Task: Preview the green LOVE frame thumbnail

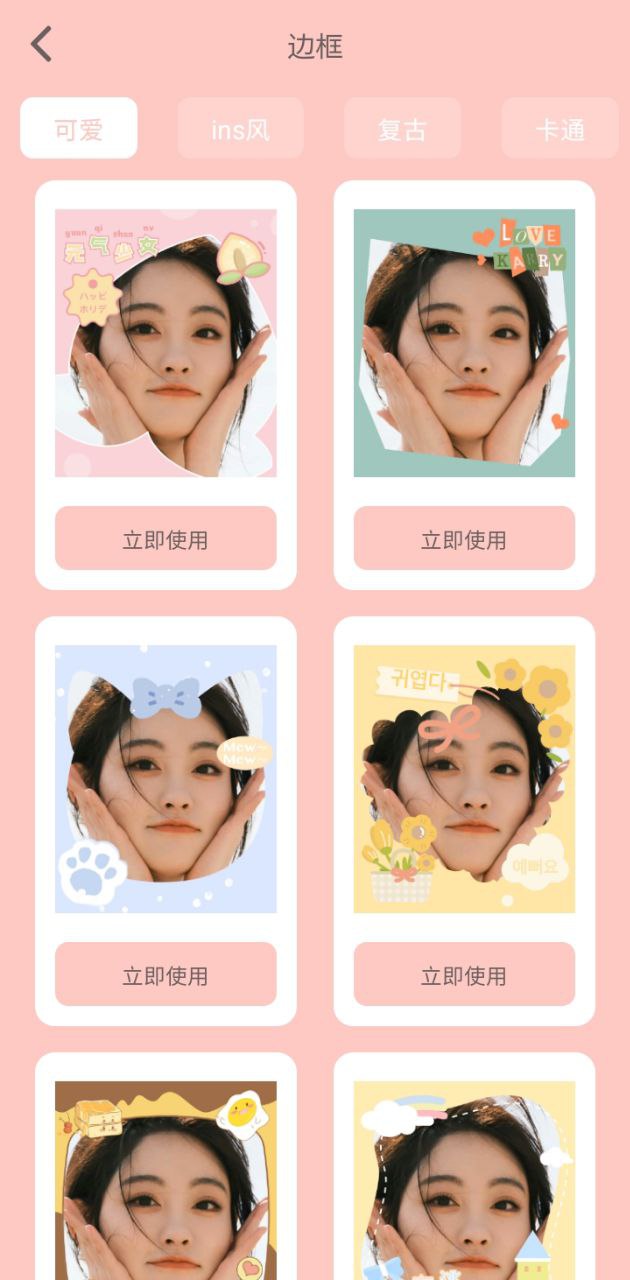Action: pyautogui.click(x=464, y=342)
